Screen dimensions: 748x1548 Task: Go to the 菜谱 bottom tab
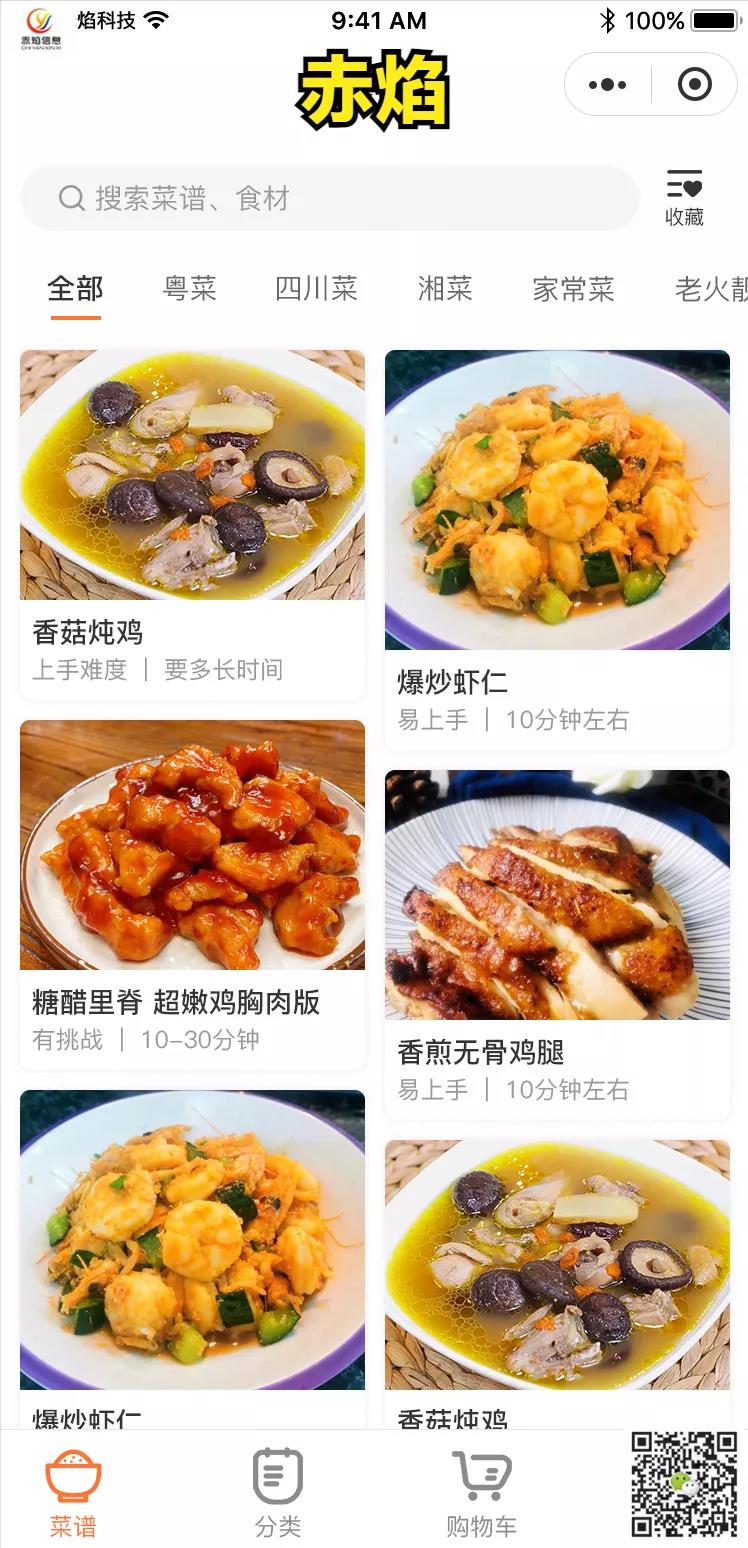point(74,1492)
